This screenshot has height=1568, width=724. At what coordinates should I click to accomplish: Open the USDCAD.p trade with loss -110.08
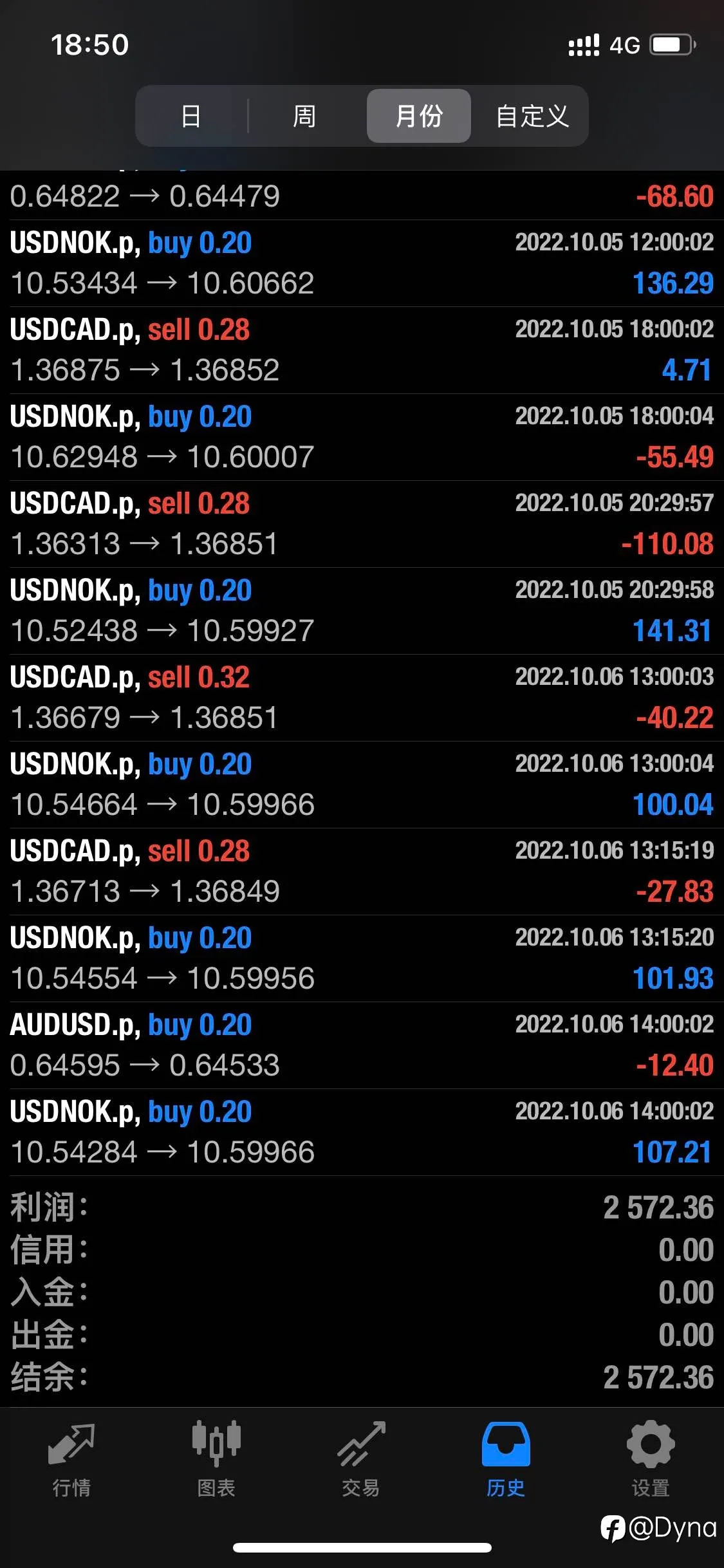pyautogui.click(x=362, y=524)
